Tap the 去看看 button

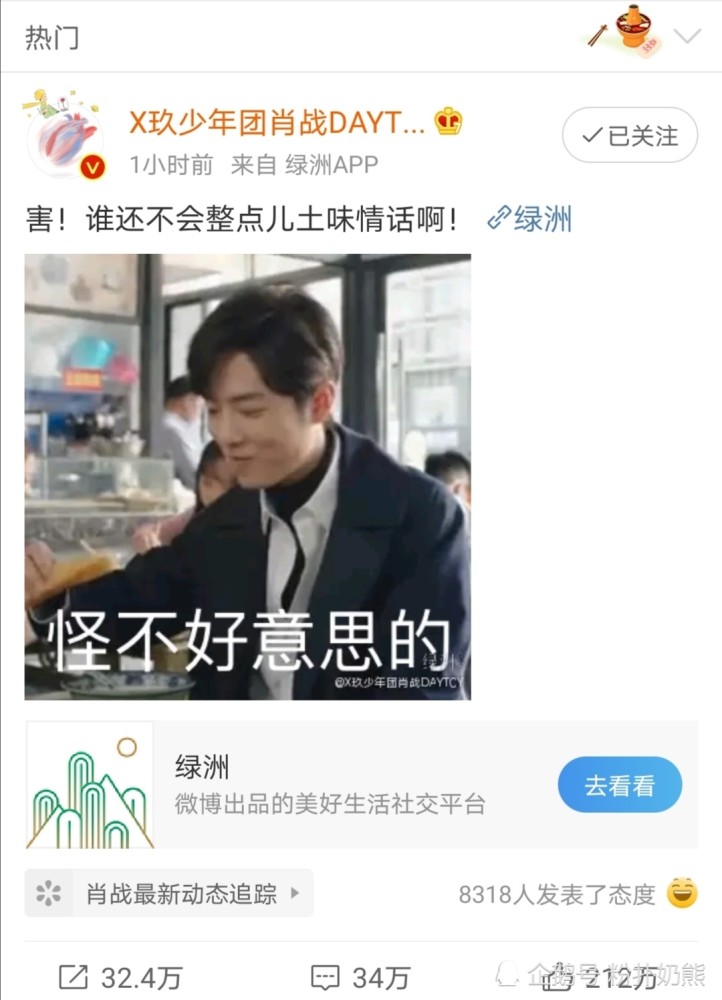tap(619, 784)
